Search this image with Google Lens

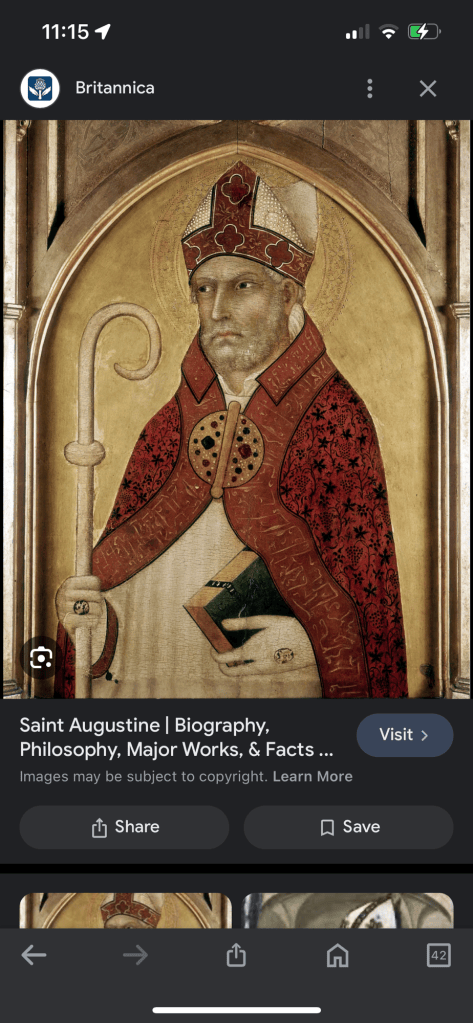click(41, 658)
